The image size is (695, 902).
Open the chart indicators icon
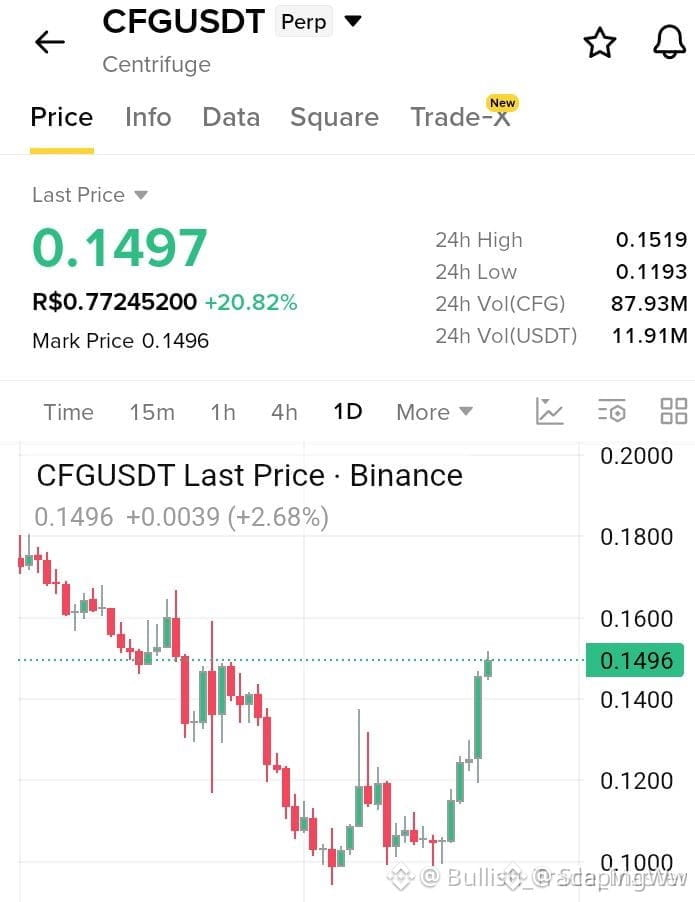[x=549, y=411]
